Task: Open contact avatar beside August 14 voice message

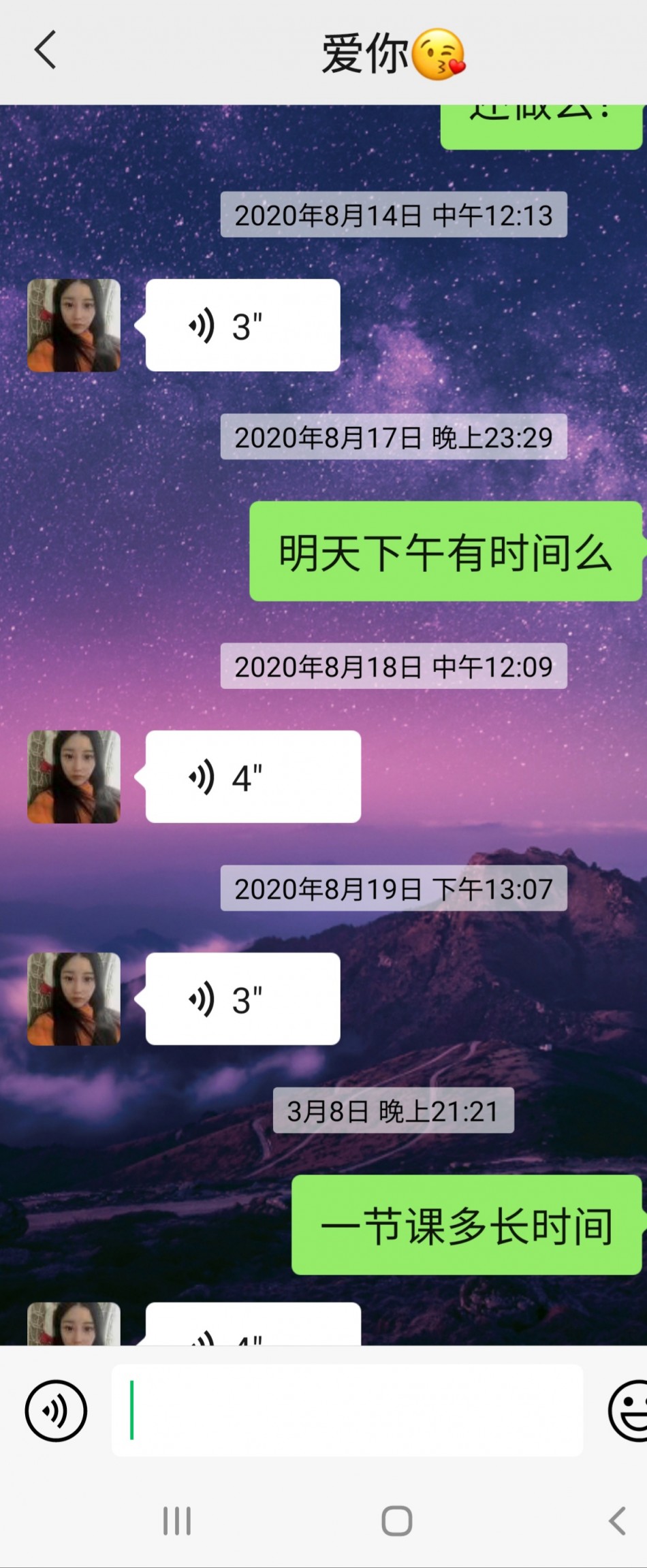Action: [x=74, y=325]
